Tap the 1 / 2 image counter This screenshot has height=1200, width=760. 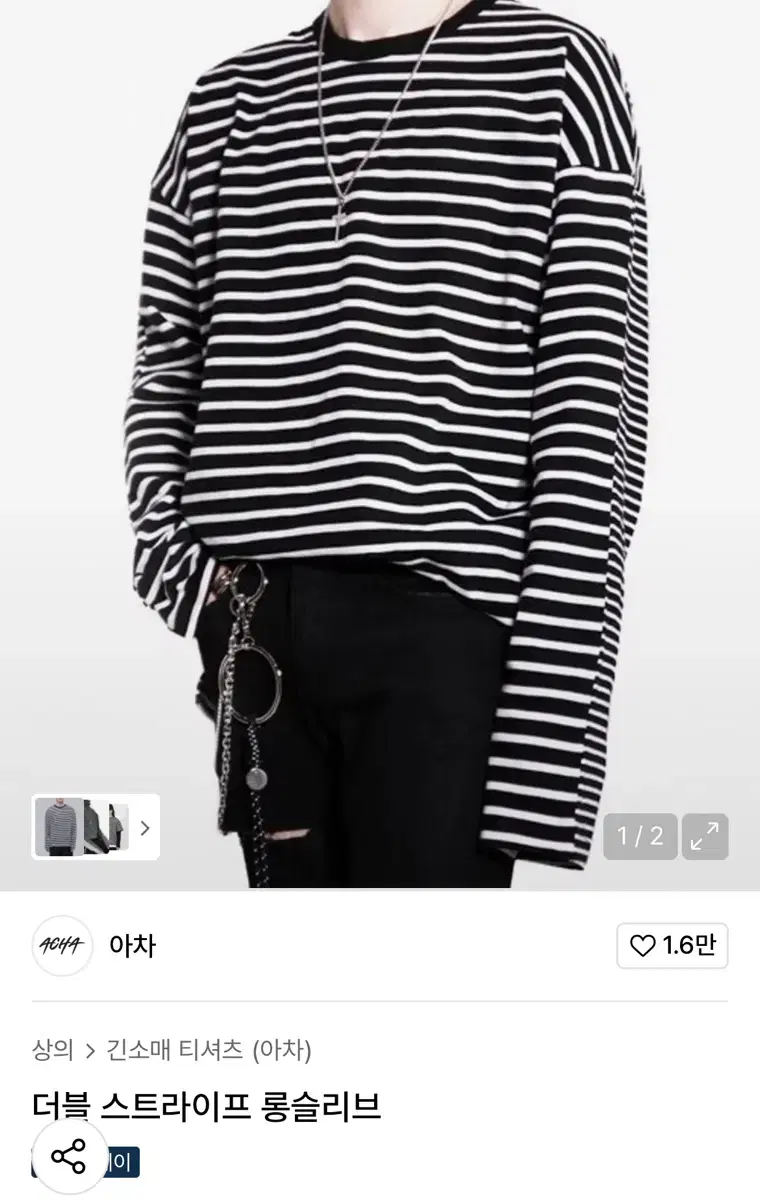639,837
